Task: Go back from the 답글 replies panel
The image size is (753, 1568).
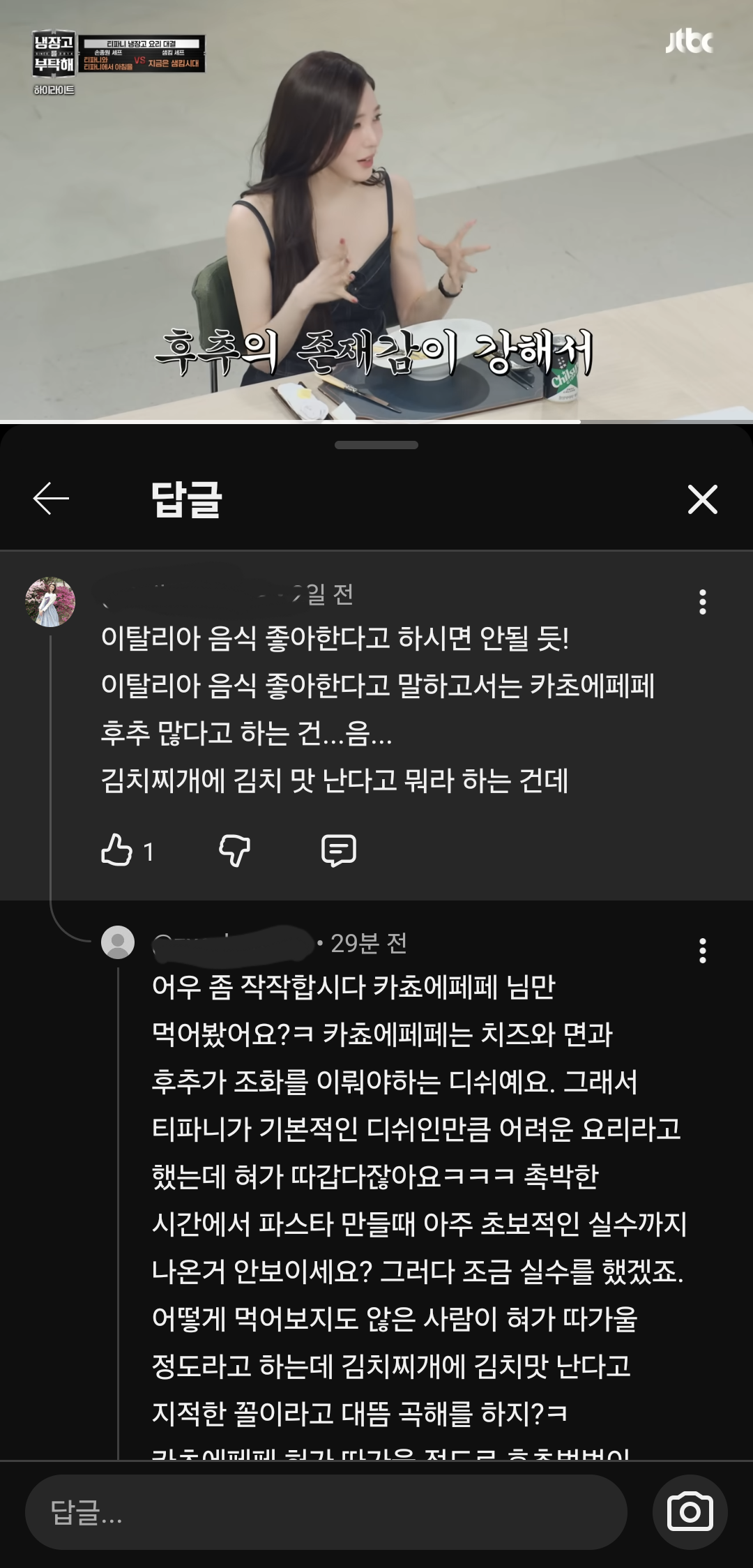Action: [51, 499]
